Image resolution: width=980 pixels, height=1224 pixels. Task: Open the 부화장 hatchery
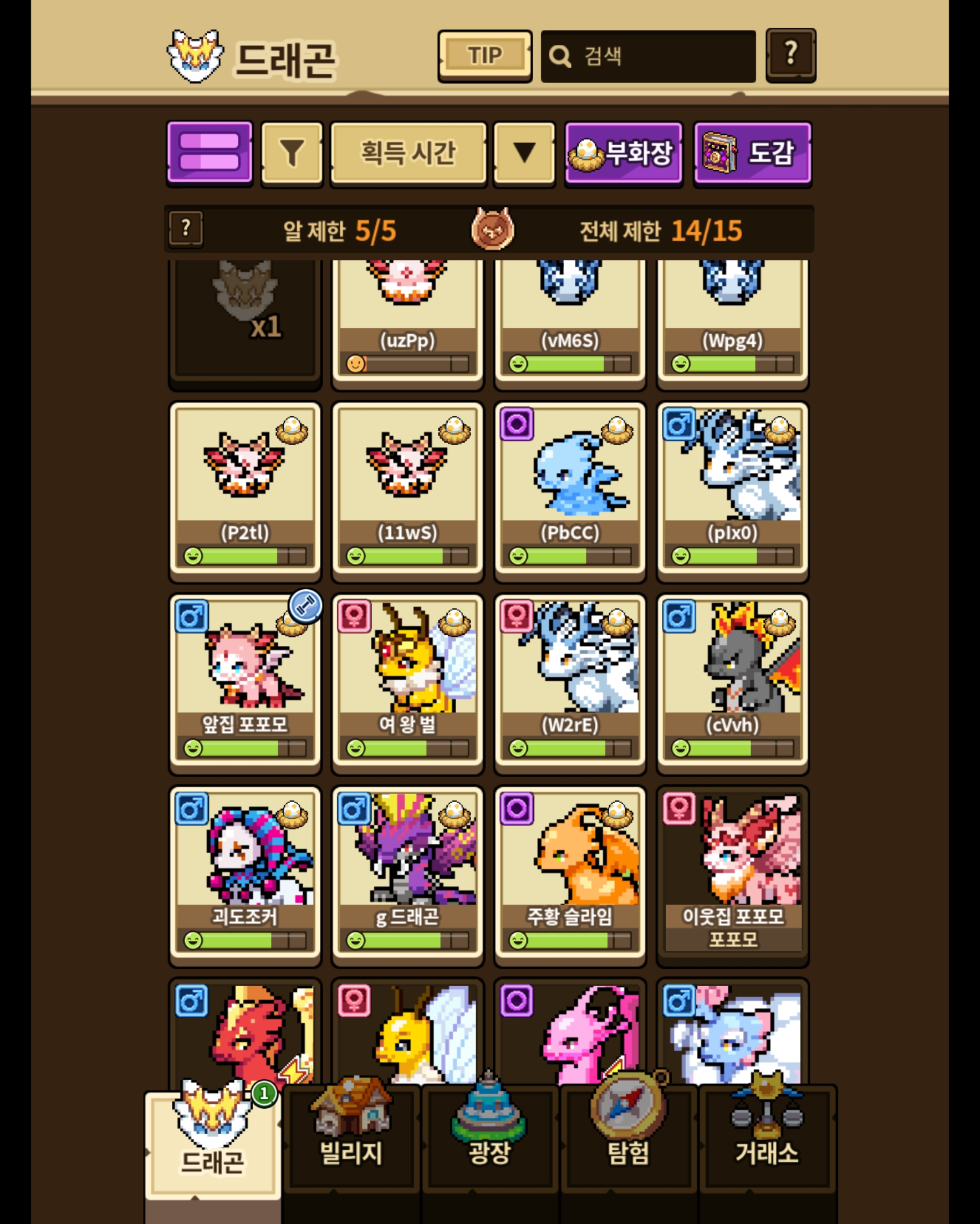(x=624, y=154)
